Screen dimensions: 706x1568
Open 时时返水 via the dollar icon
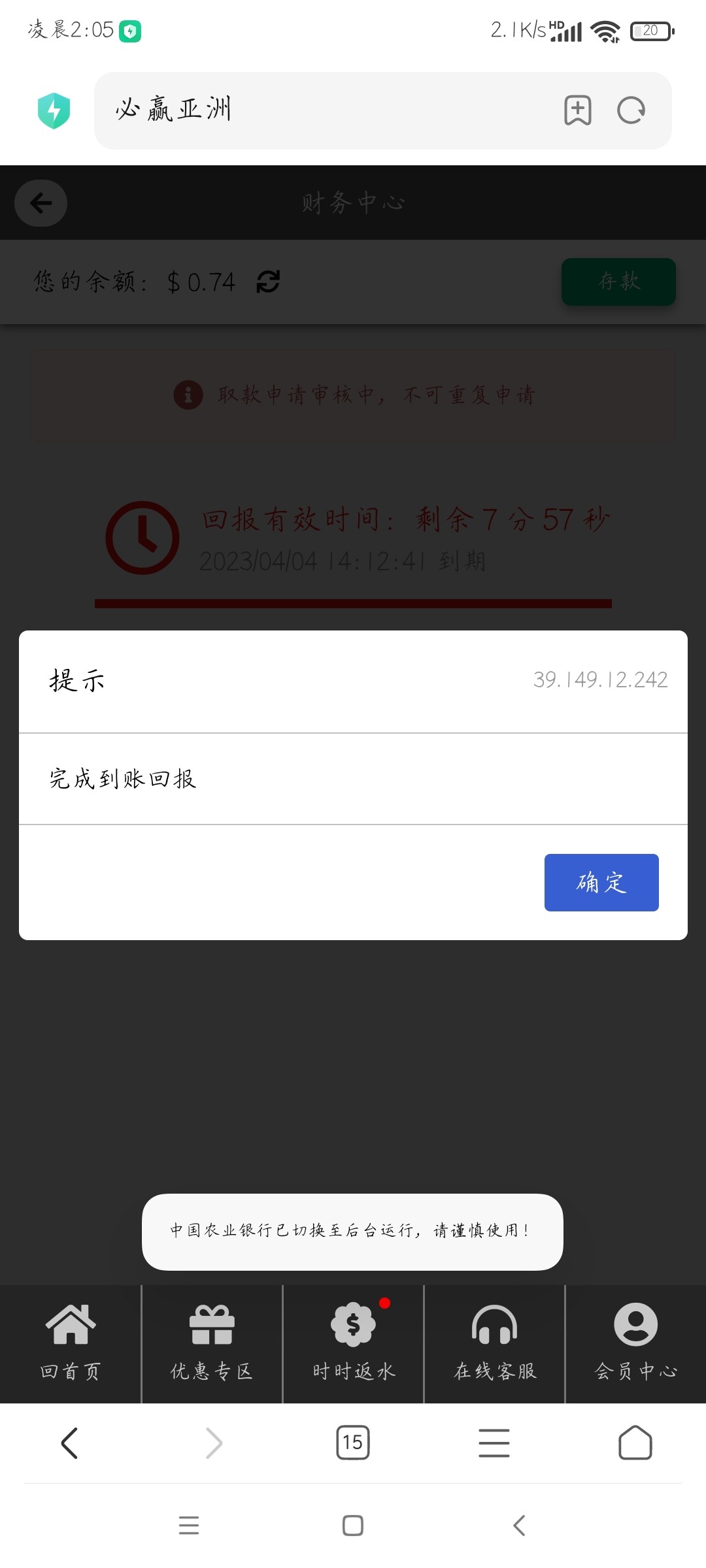coord(352,1343)
